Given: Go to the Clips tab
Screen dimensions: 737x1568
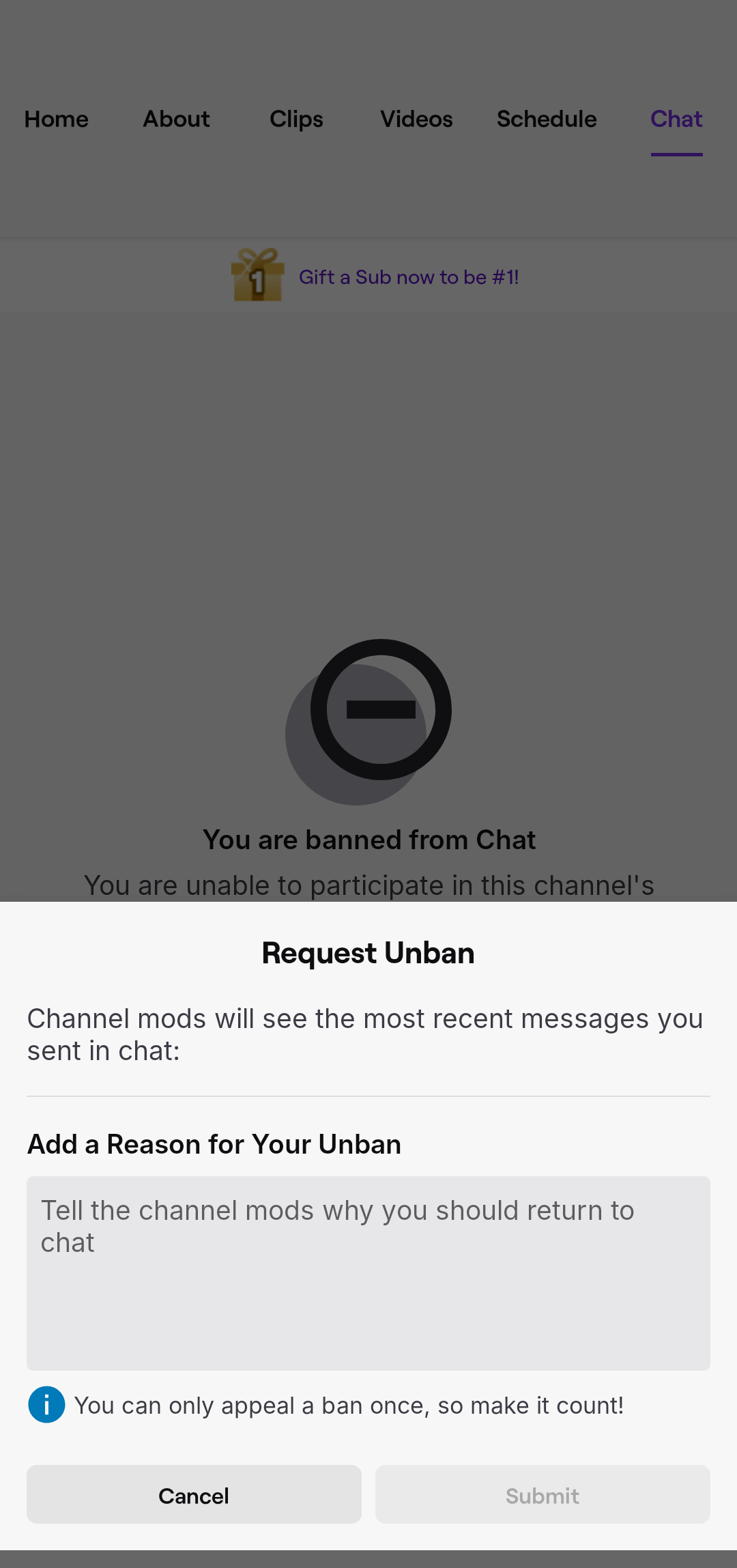Looking at the screenshot, I should click(296, 119).
